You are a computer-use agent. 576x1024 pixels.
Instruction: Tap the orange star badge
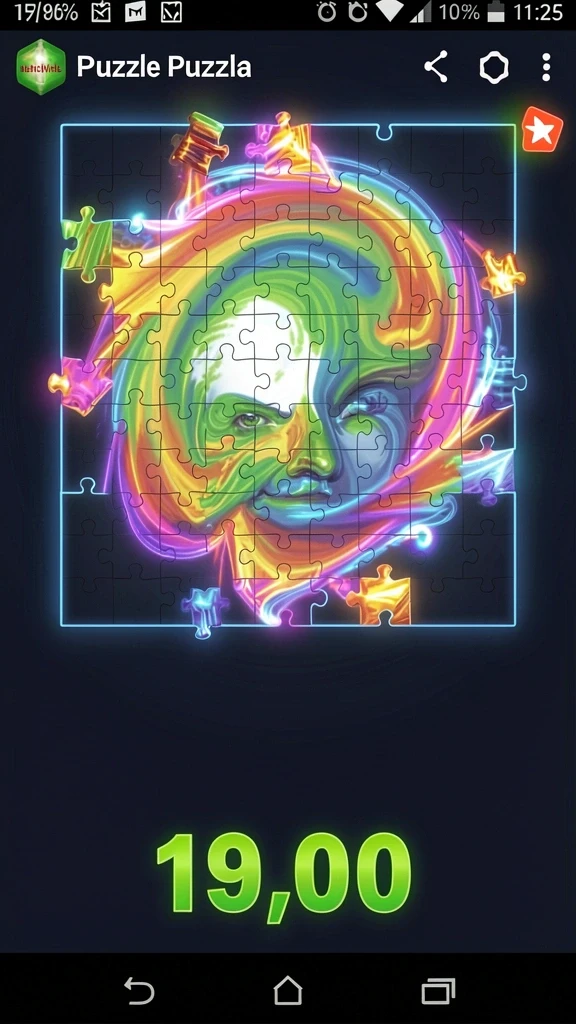[541, 130]
